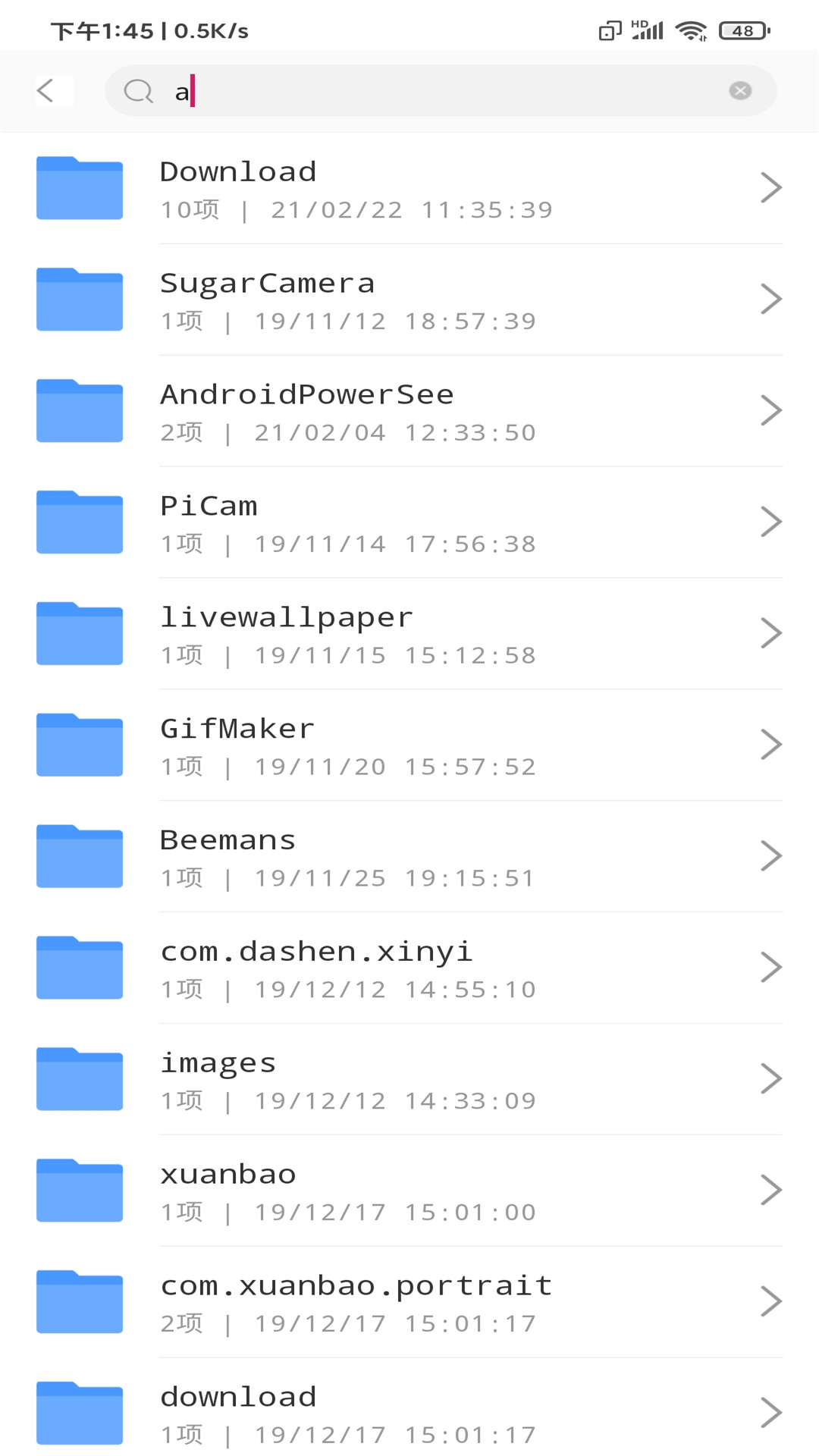Go back using the arrow icon

click(45, 91)
